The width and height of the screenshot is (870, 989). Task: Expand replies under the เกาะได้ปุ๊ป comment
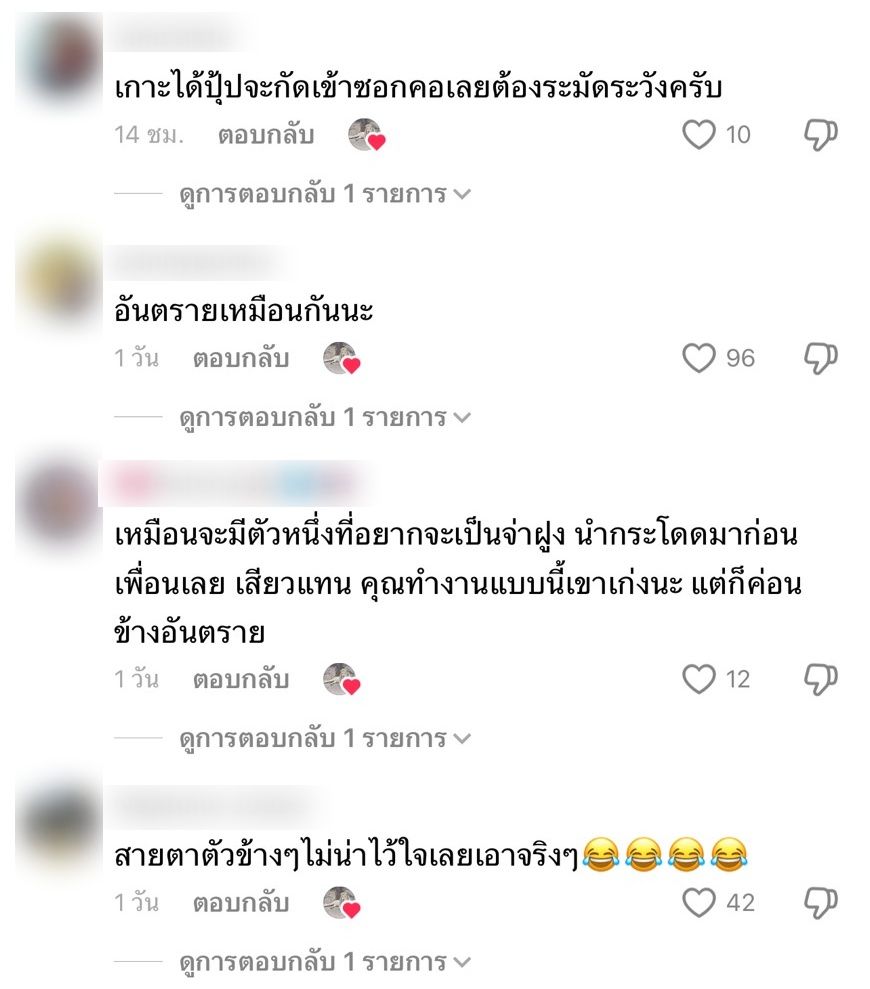click(x=324, y=194)
